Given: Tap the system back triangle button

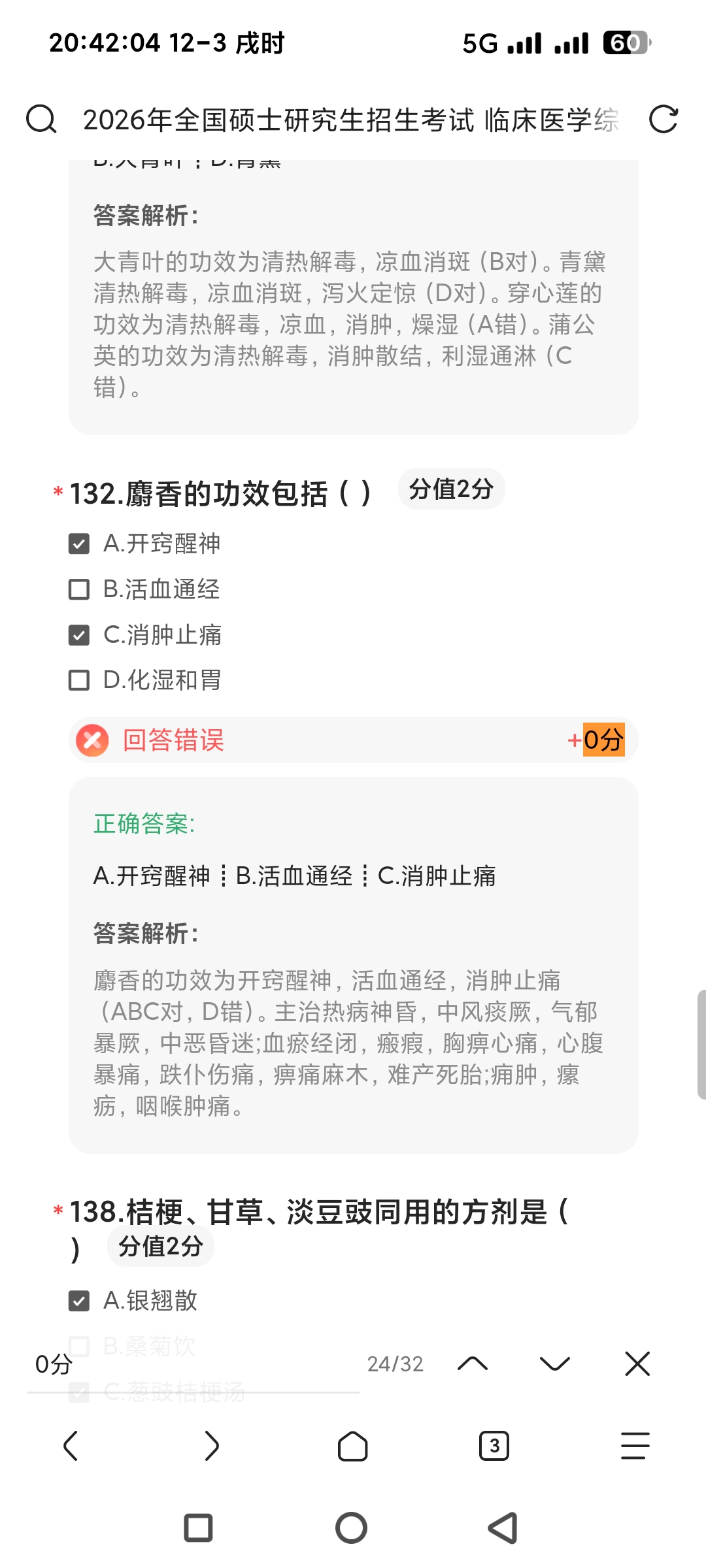Looking at the screenshot, I should [x=503, y=1528].
